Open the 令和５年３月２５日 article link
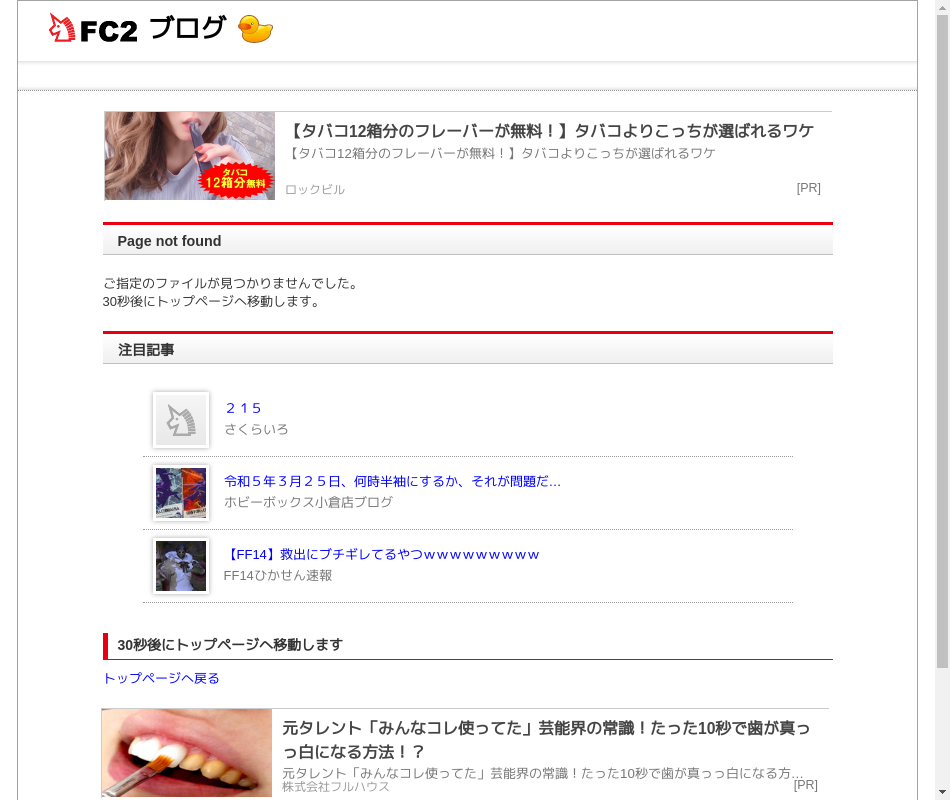The image size is (950, 800). click(x=392, y=481)
